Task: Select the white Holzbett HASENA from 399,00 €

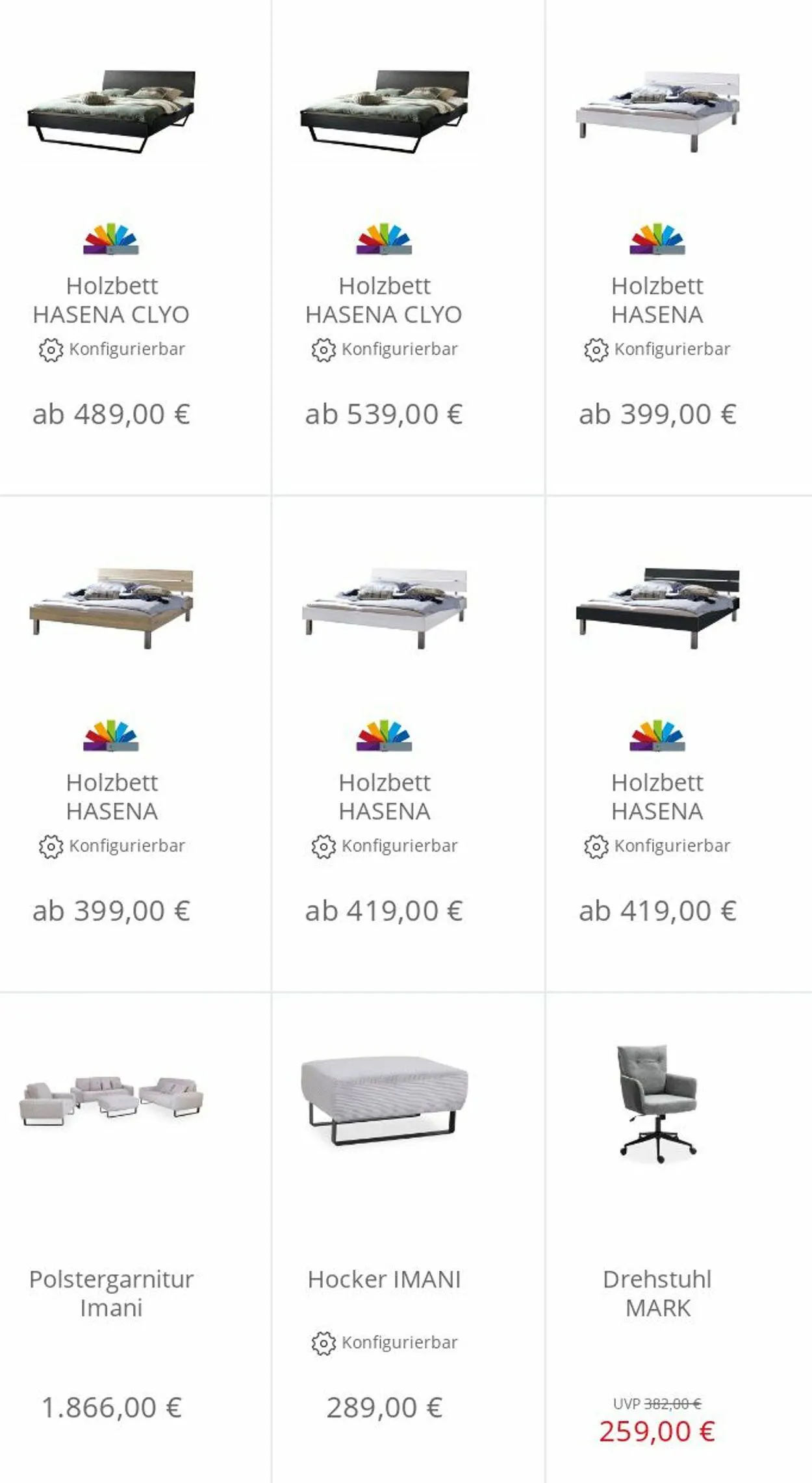Action: pos(657,300)
